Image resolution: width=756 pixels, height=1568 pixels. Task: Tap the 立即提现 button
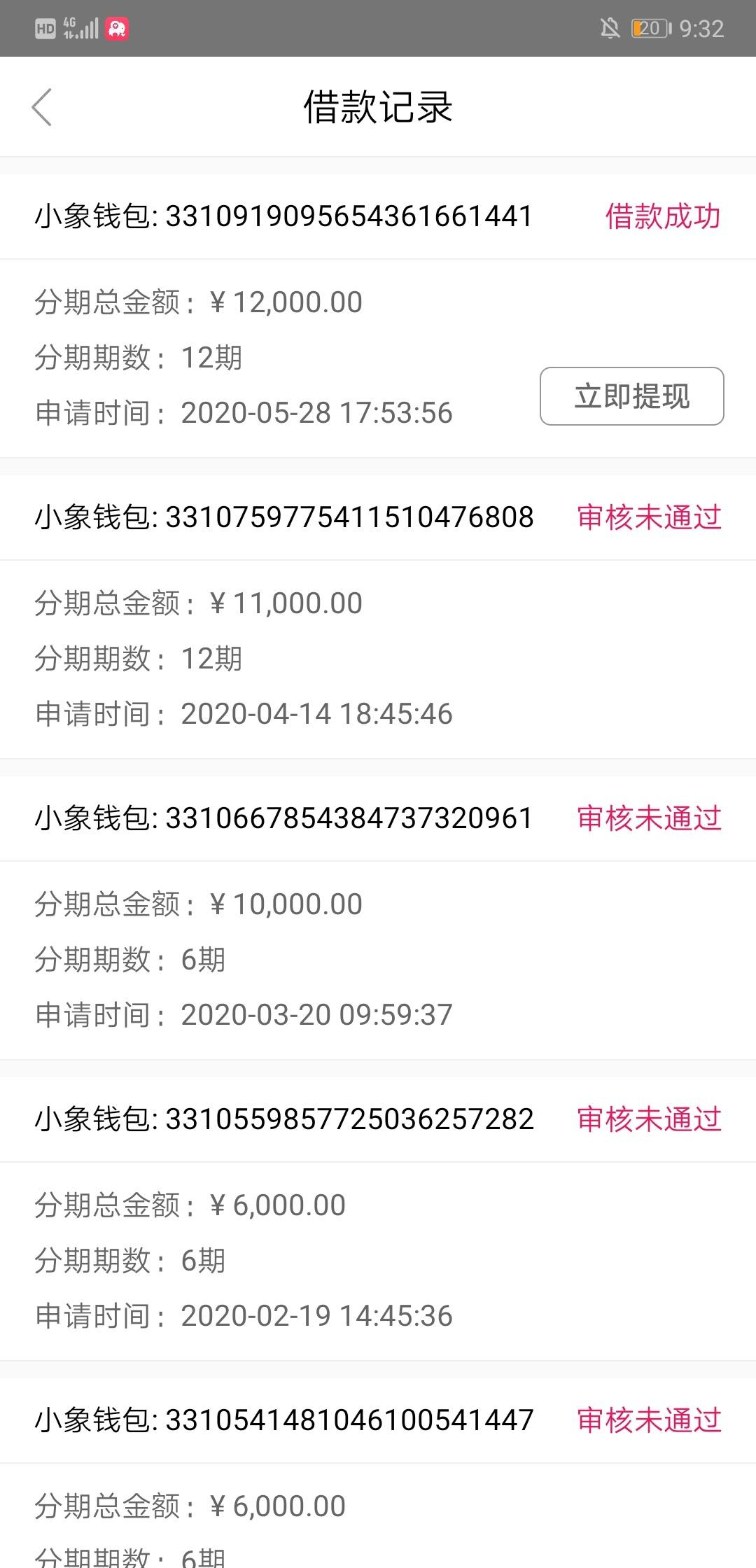click(x=631, y=396)
